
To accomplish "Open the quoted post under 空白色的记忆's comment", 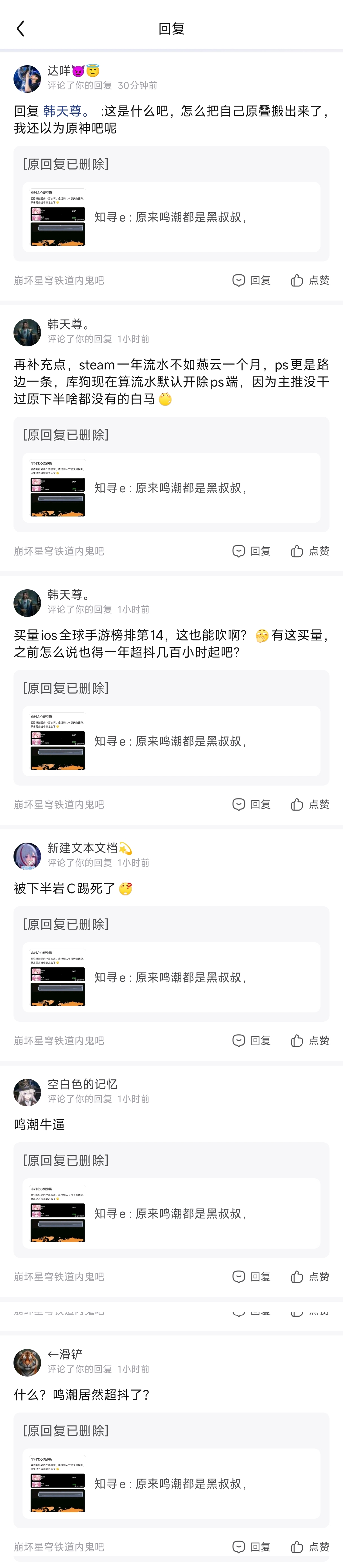I will point(171,1214).
